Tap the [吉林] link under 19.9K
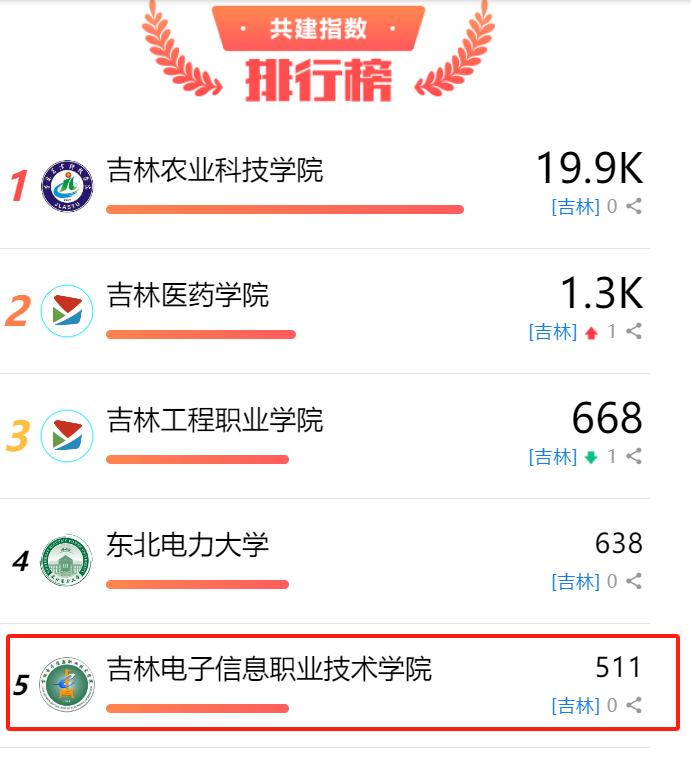The height and width of the screenshot is (762, 691). pyautogui.click(x=575, y=207)
